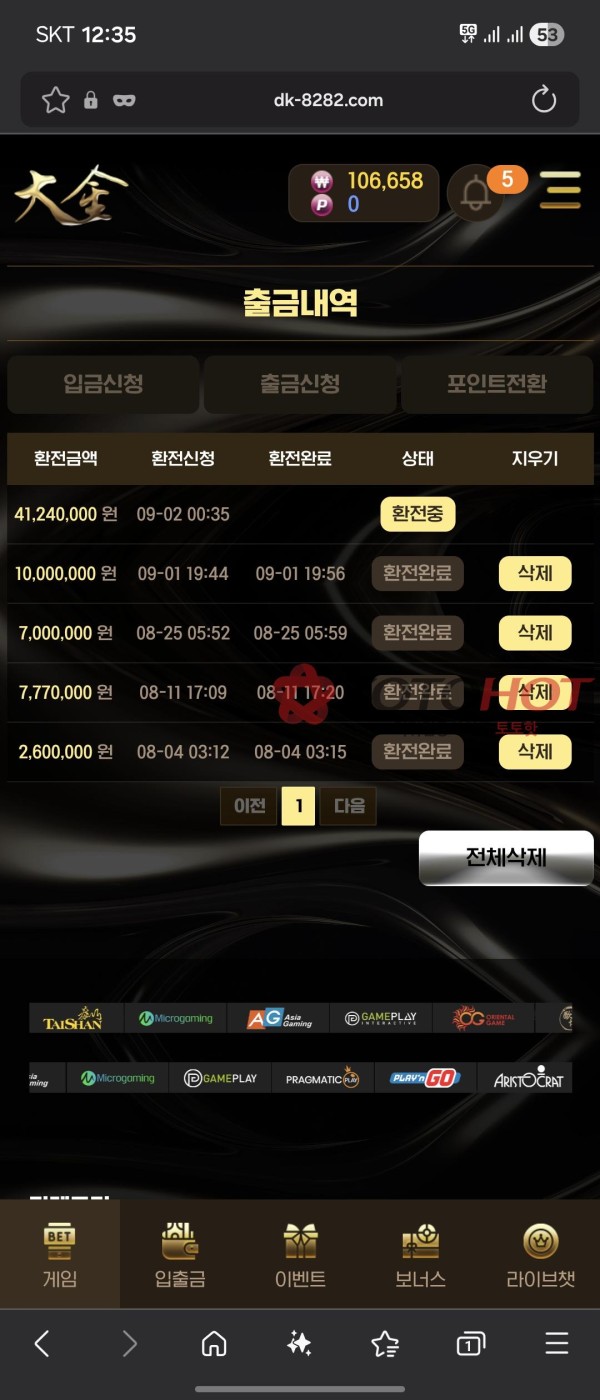Go back in the browser
The image size is (600, 1400).
[x=42, y=1343]
